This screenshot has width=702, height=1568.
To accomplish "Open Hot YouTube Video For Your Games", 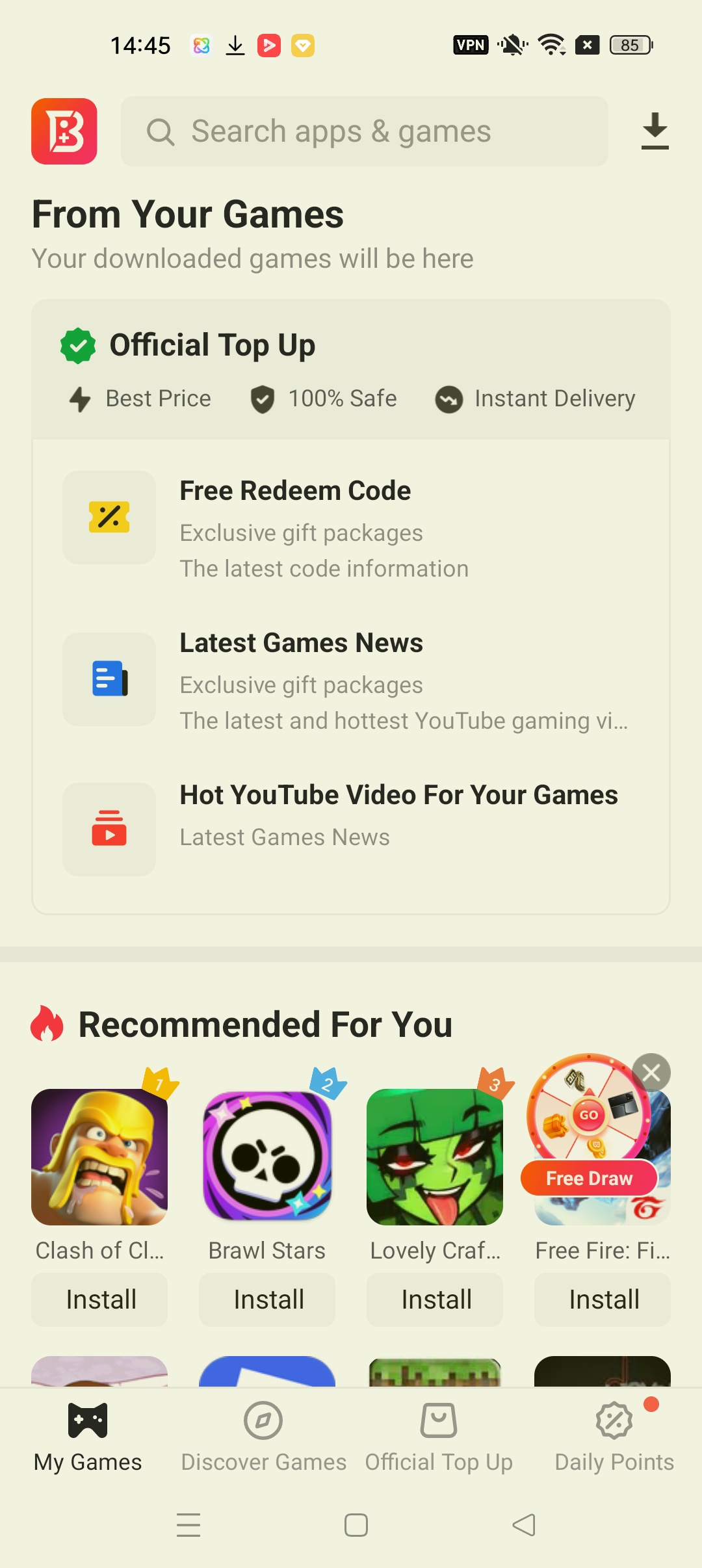I will point(351,826).
